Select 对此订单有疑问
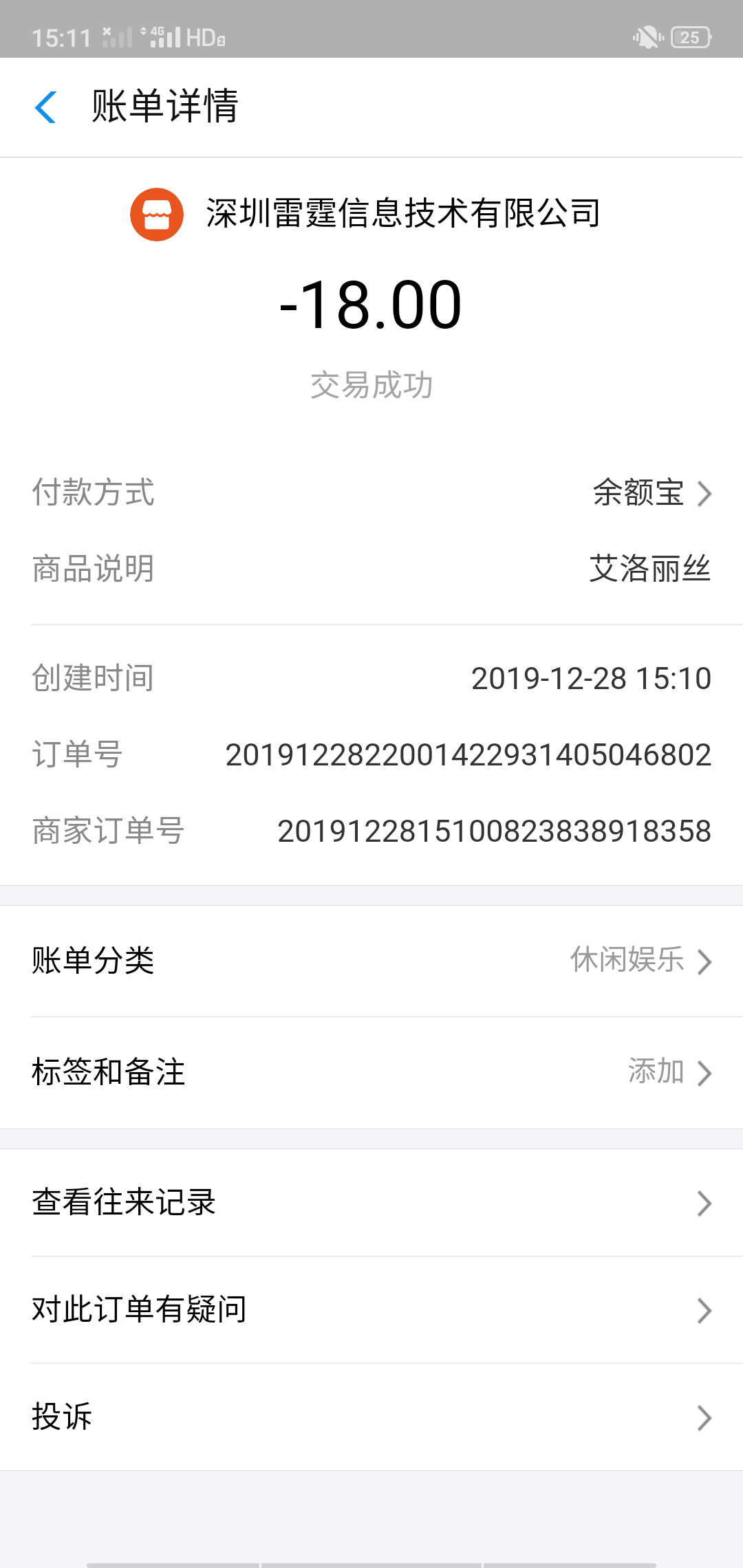Screen dimensions: 743x1568 click(371, 1310)
